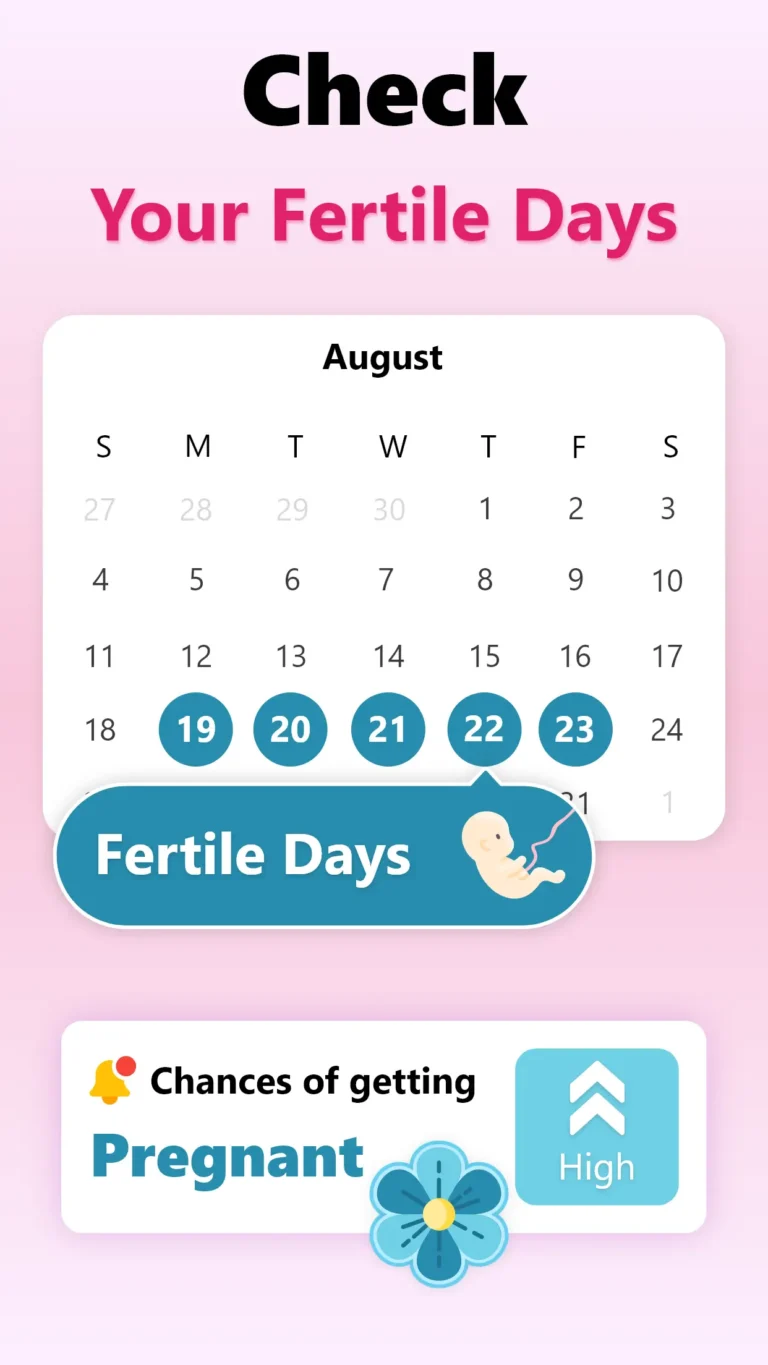Open the August month selector

383,357
